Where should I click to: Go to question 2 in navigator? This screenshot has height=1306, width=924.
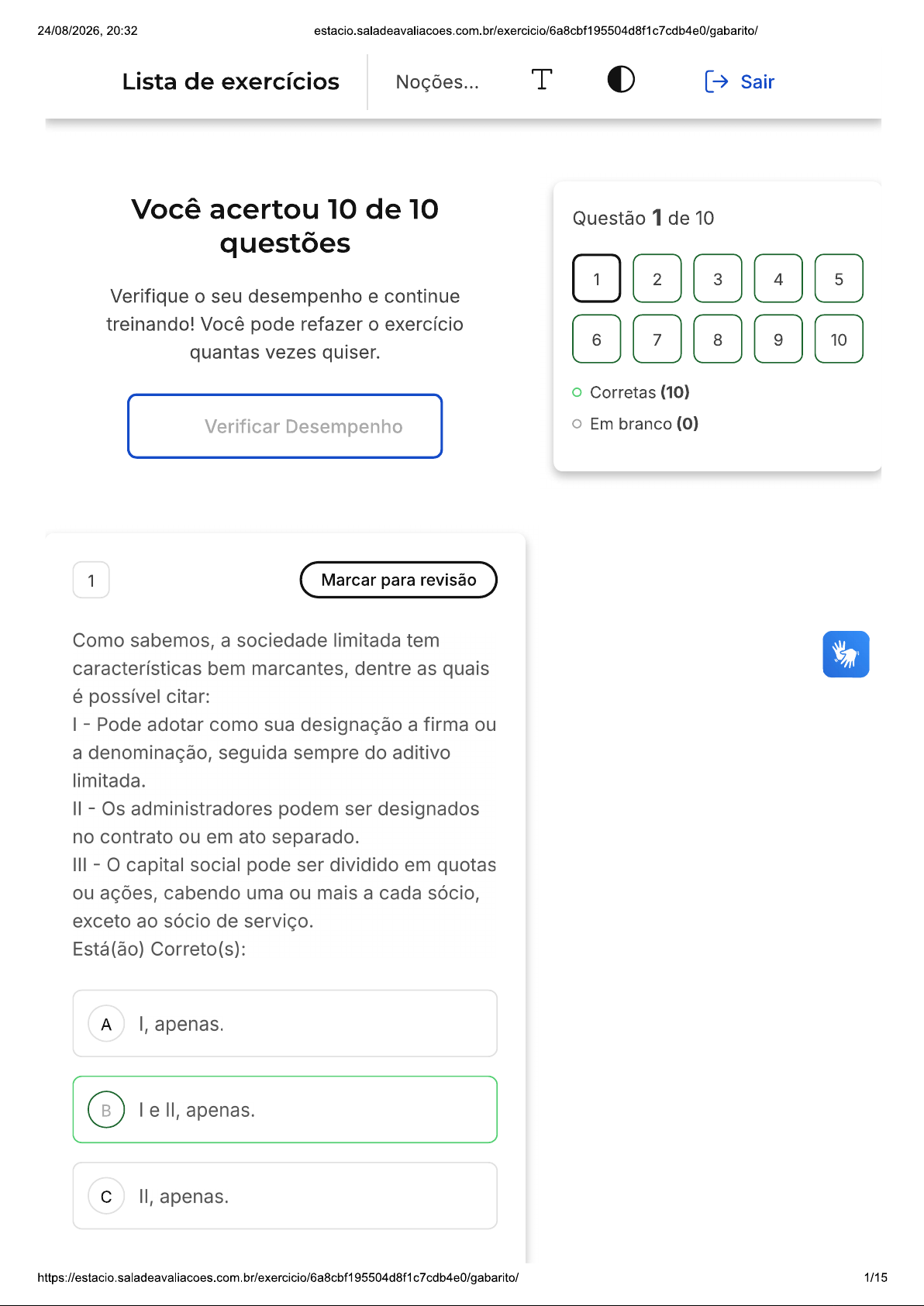tap(657, 278)
